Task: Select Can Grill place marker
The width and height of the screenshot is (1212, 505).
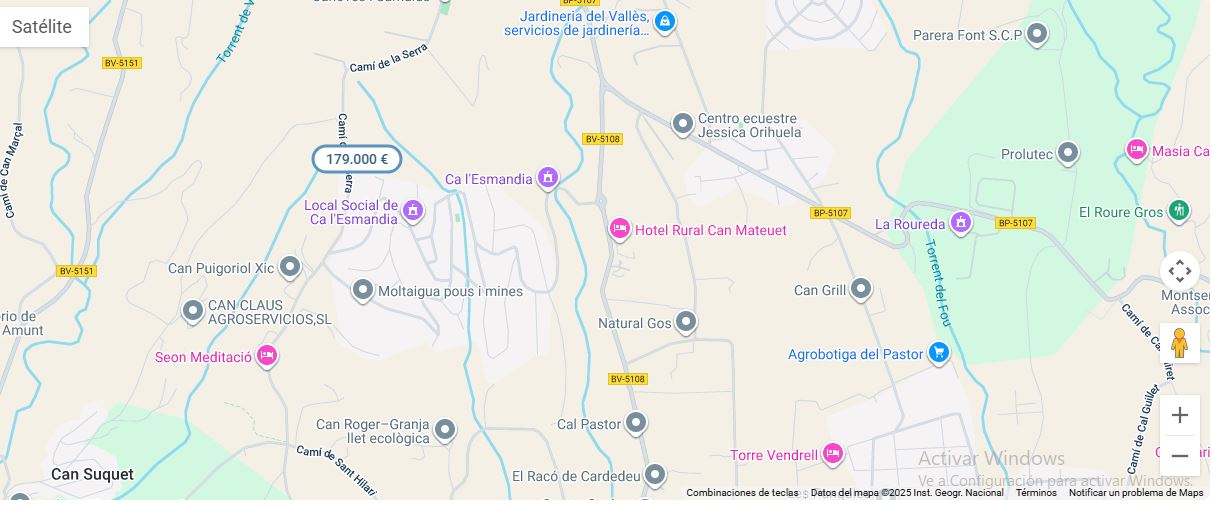Action: pos(861,289)
